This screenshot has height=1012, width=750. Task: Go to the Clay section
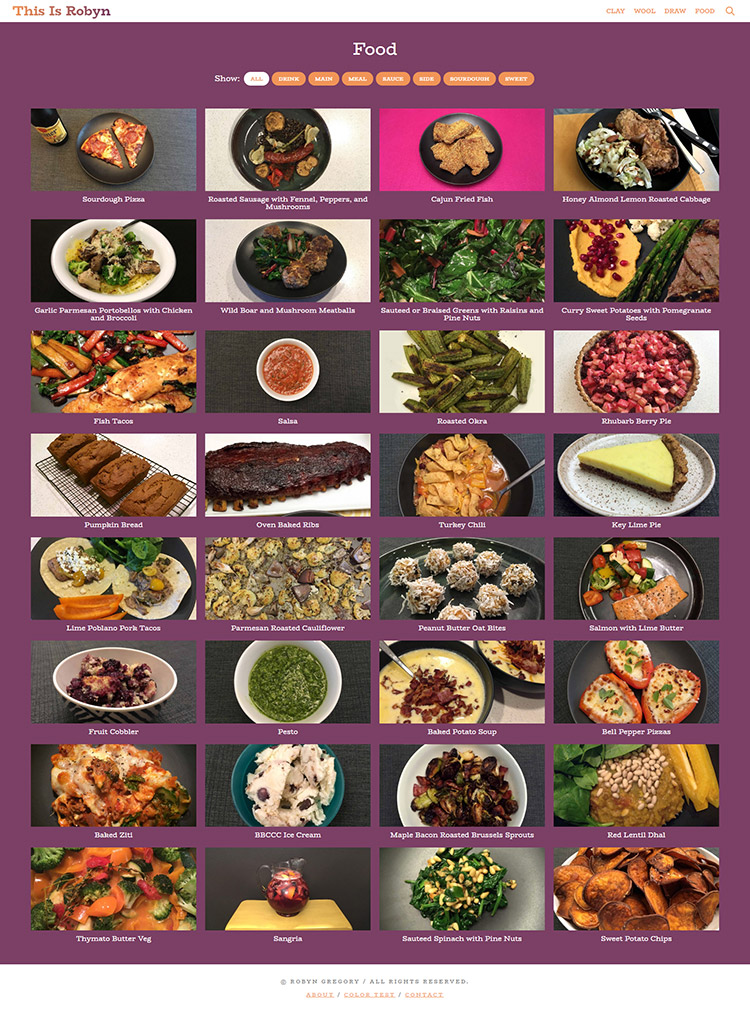[615, 11]
